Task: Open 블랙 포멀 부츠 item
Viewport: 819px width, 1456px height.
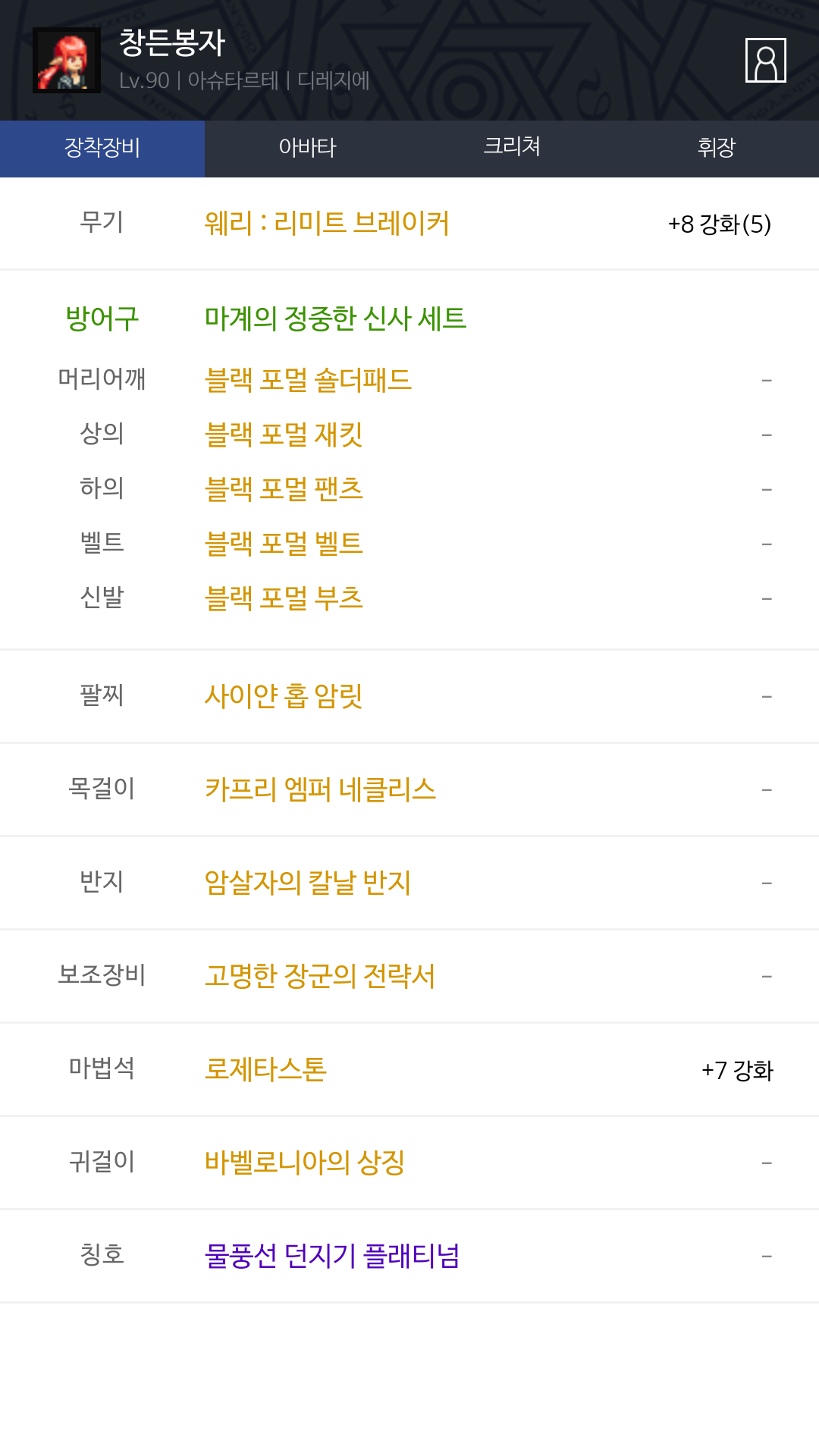Action: 284,598
